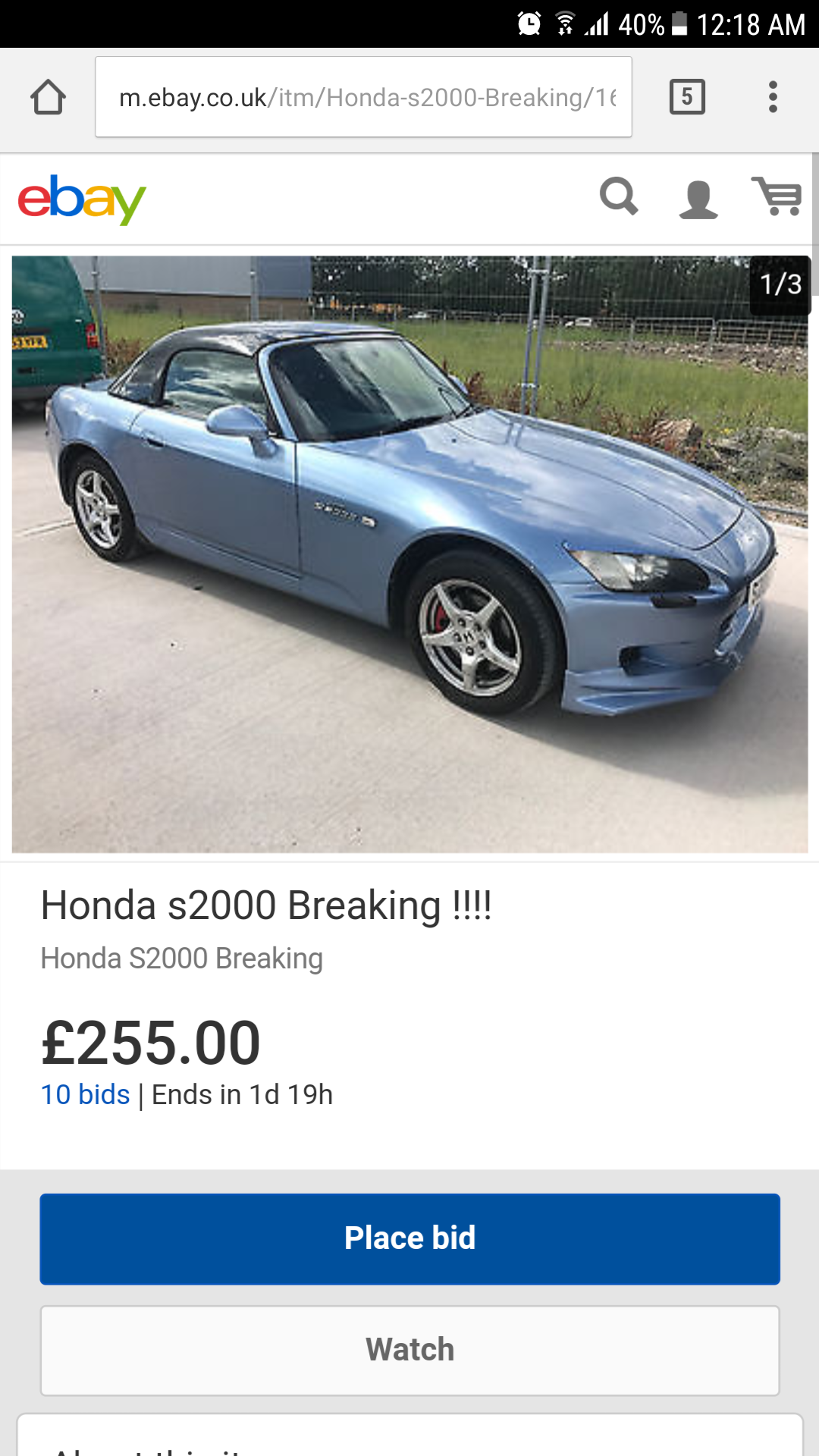Open the browser overflow menu
This screenshot has width=819, height=1456.
point(773,97)
